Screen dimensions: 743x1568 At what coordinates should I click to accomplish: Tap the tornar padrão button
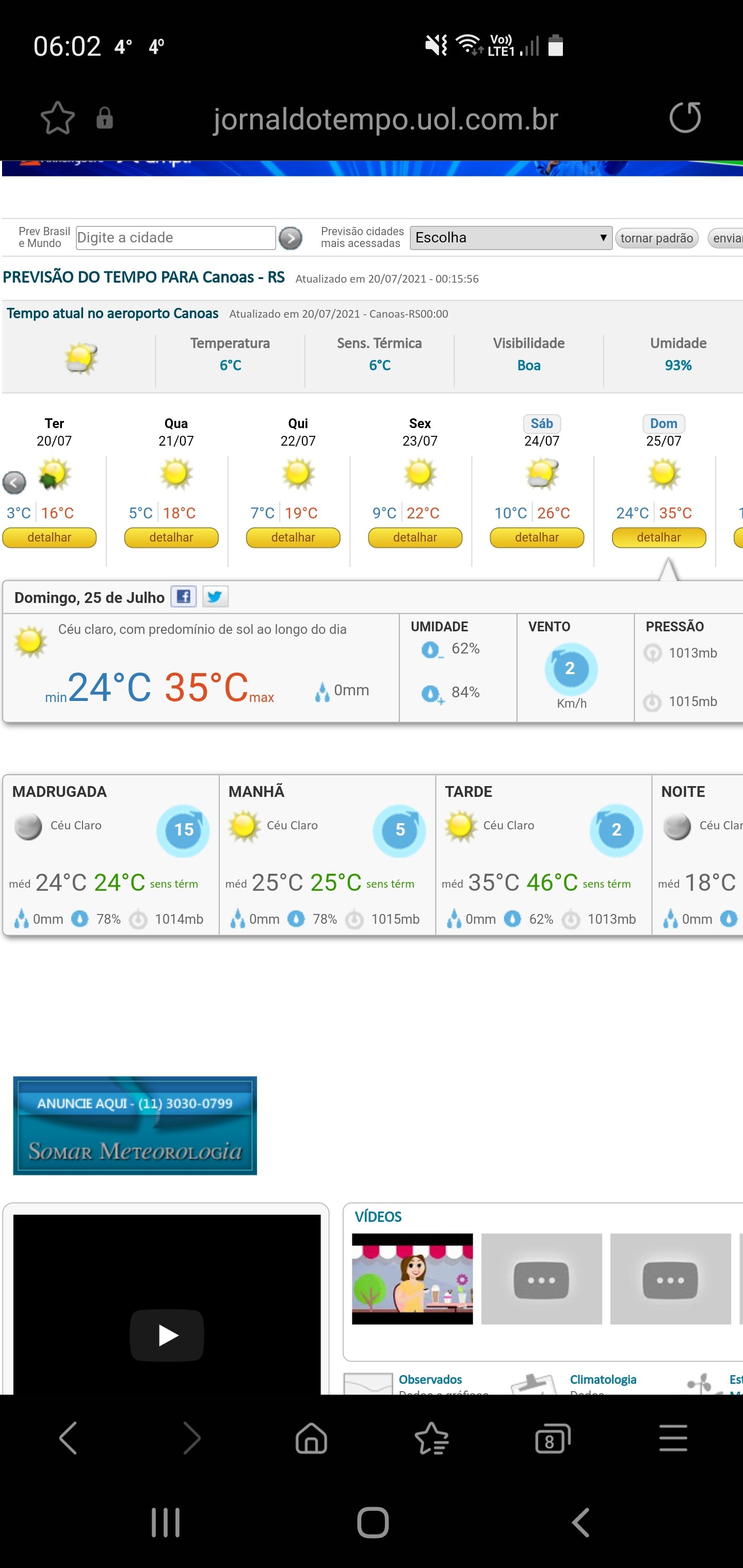click(x=656, y=238)
